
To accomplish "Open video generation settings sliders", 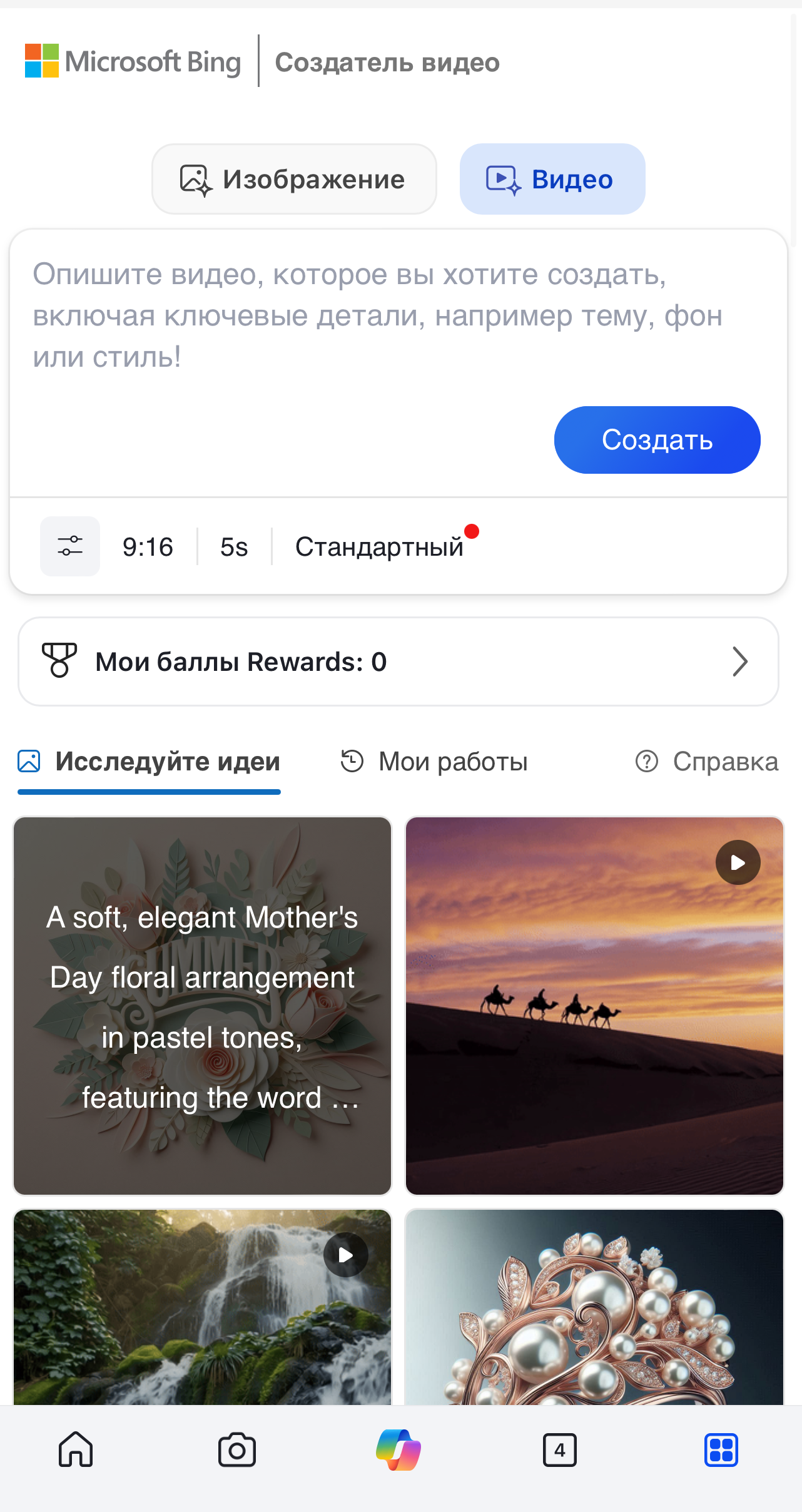I will coord(69,545).
